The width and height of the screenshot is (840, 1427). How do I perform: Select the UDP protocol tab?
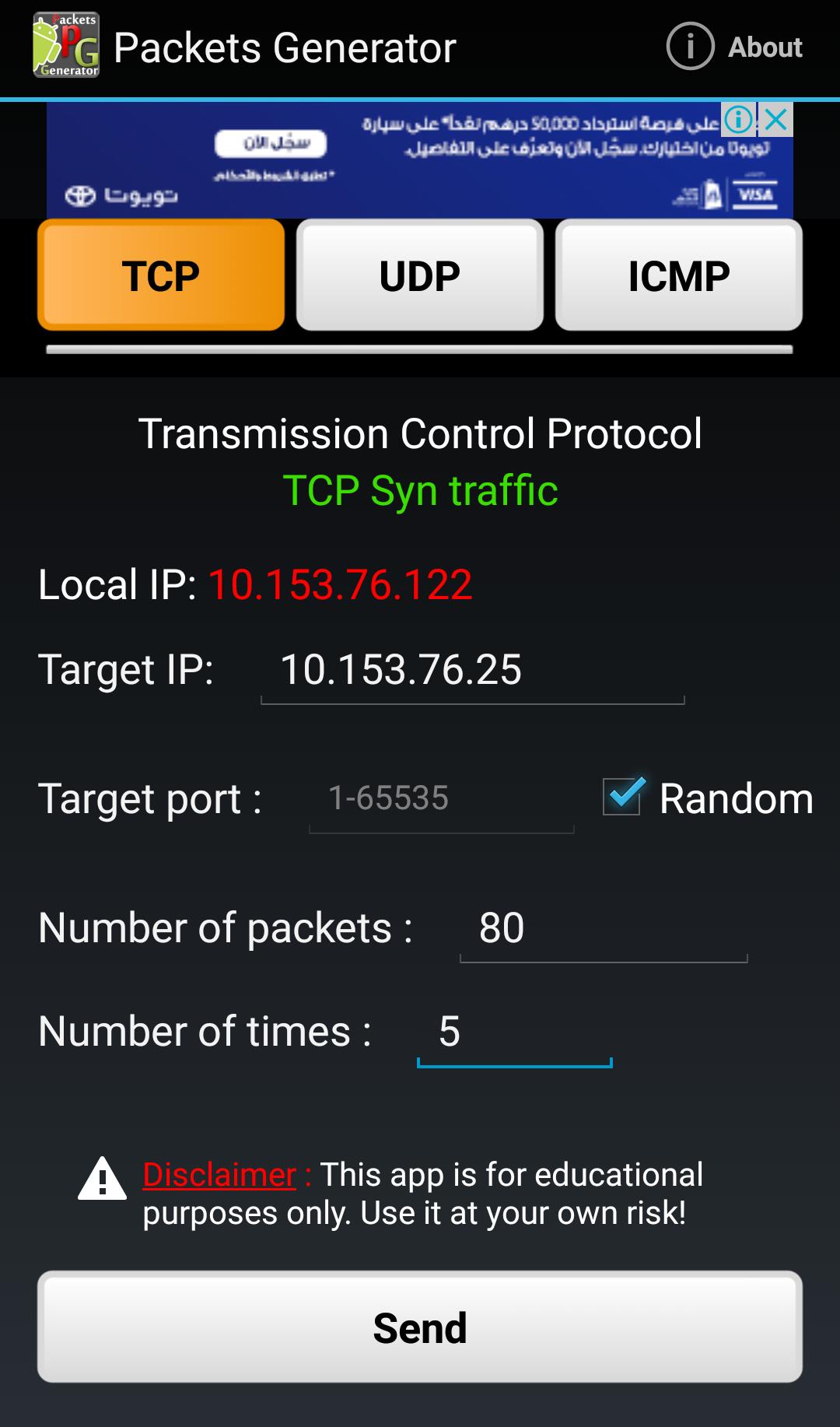[x=419, y=275]
